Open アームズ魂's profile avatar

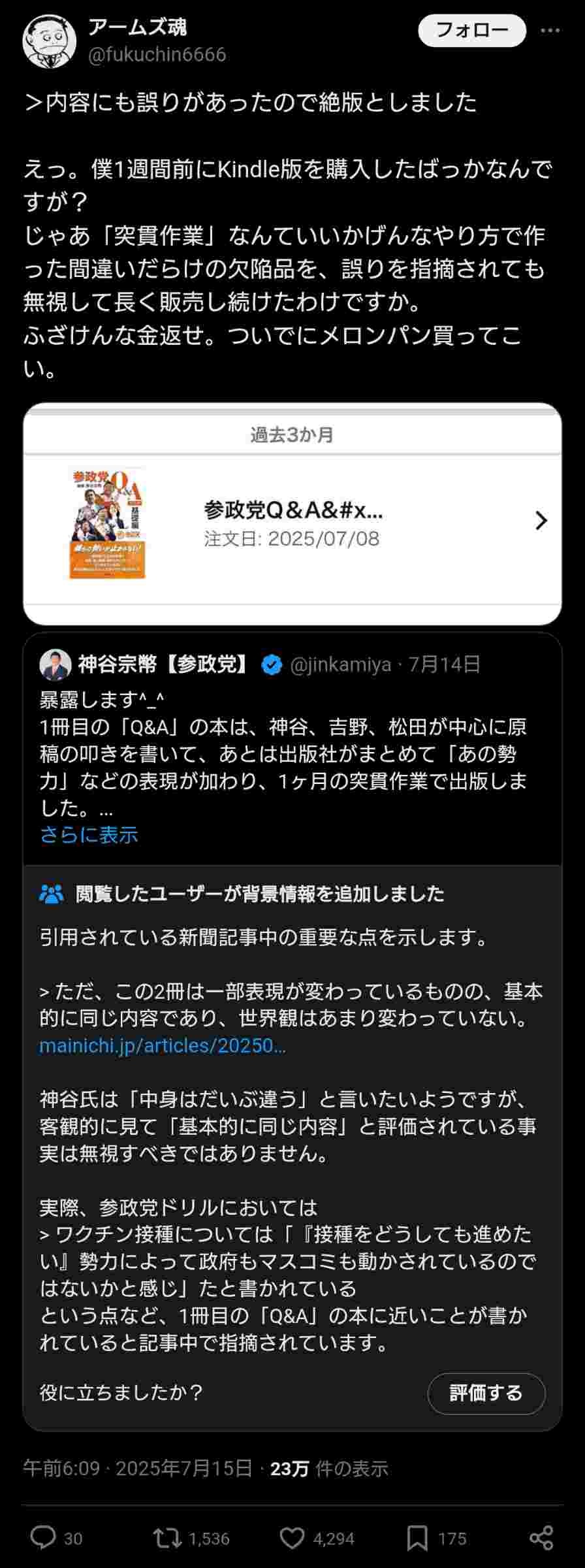[50, 41]
